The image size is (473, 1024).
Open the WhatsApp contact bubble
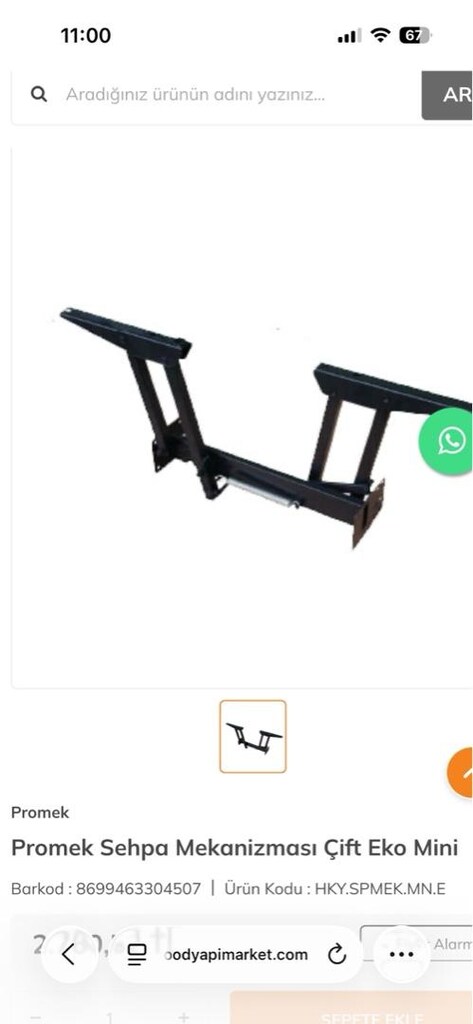pos(447,441)
